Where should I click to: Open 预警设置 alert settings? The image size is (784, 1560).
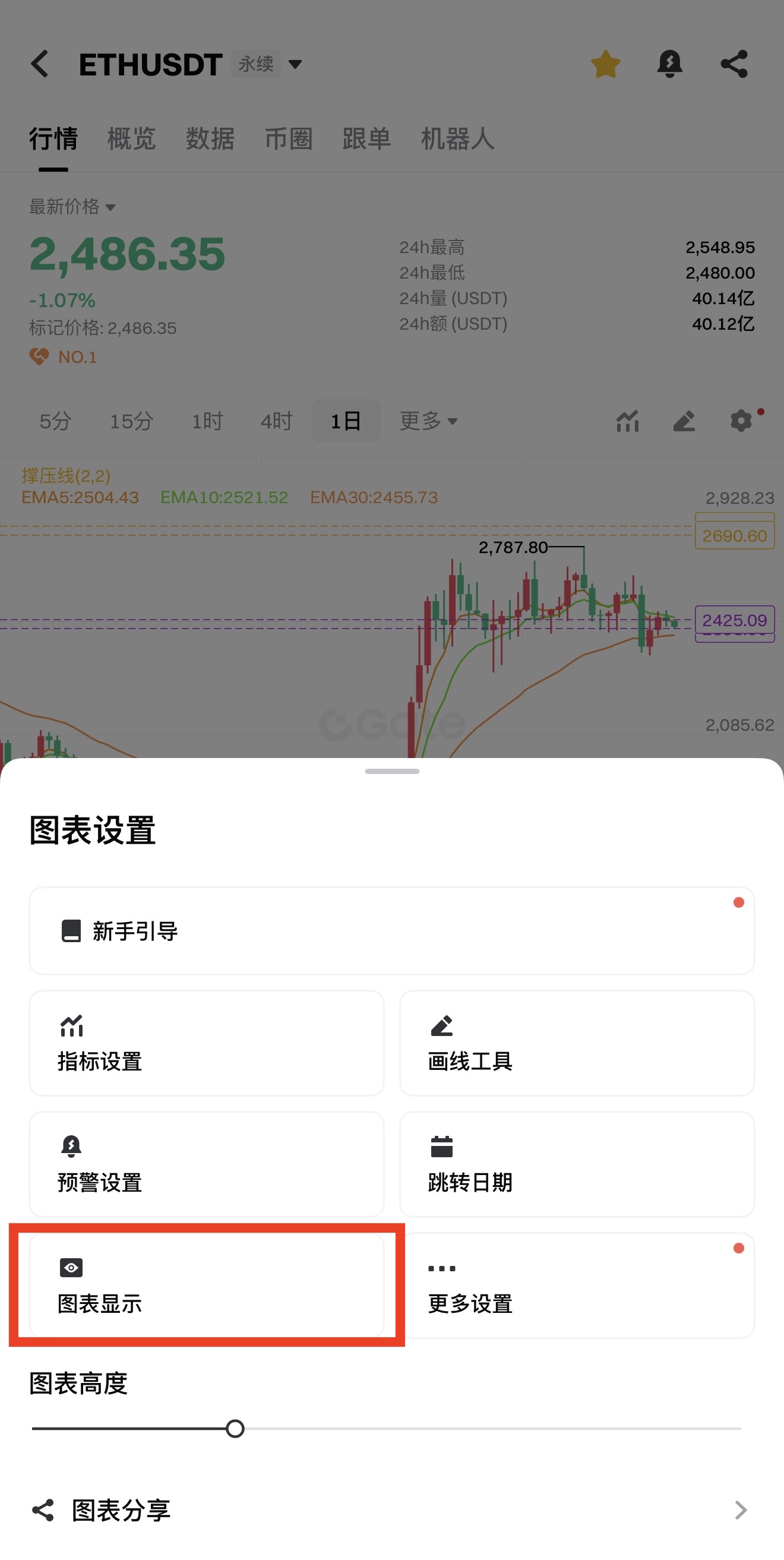207,1164
